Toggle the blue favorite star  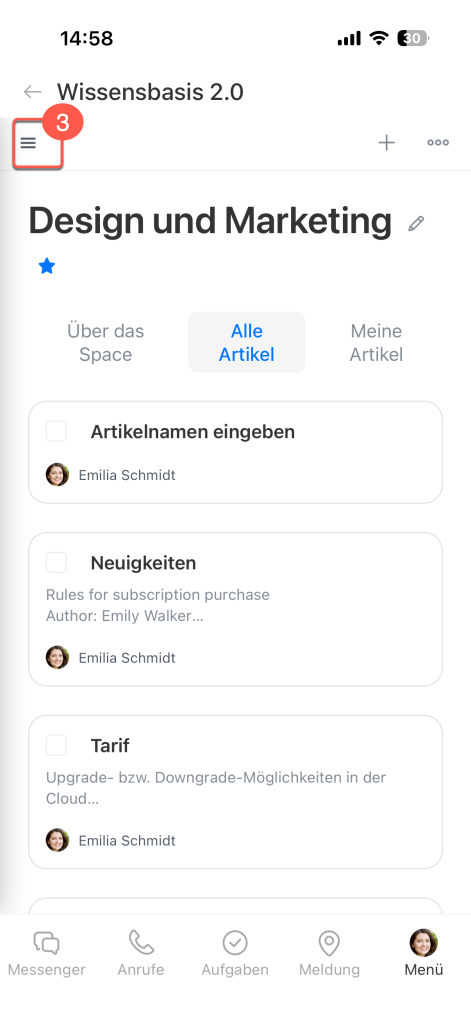pos(46,266)
